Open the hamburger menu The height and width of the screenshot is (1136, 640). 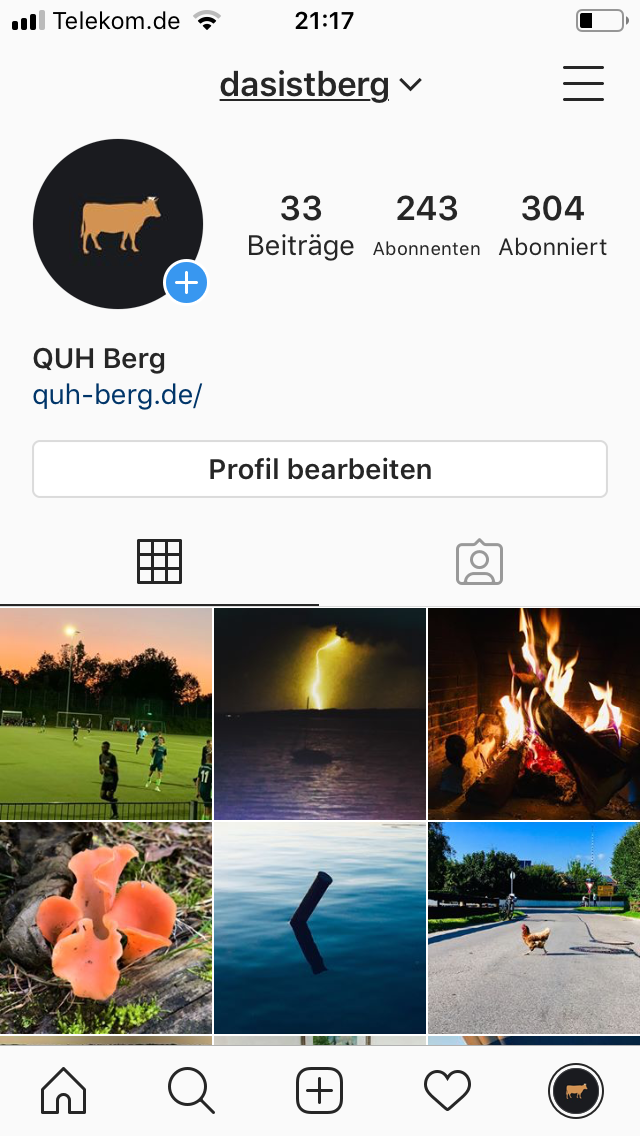(x=583, y=84)
